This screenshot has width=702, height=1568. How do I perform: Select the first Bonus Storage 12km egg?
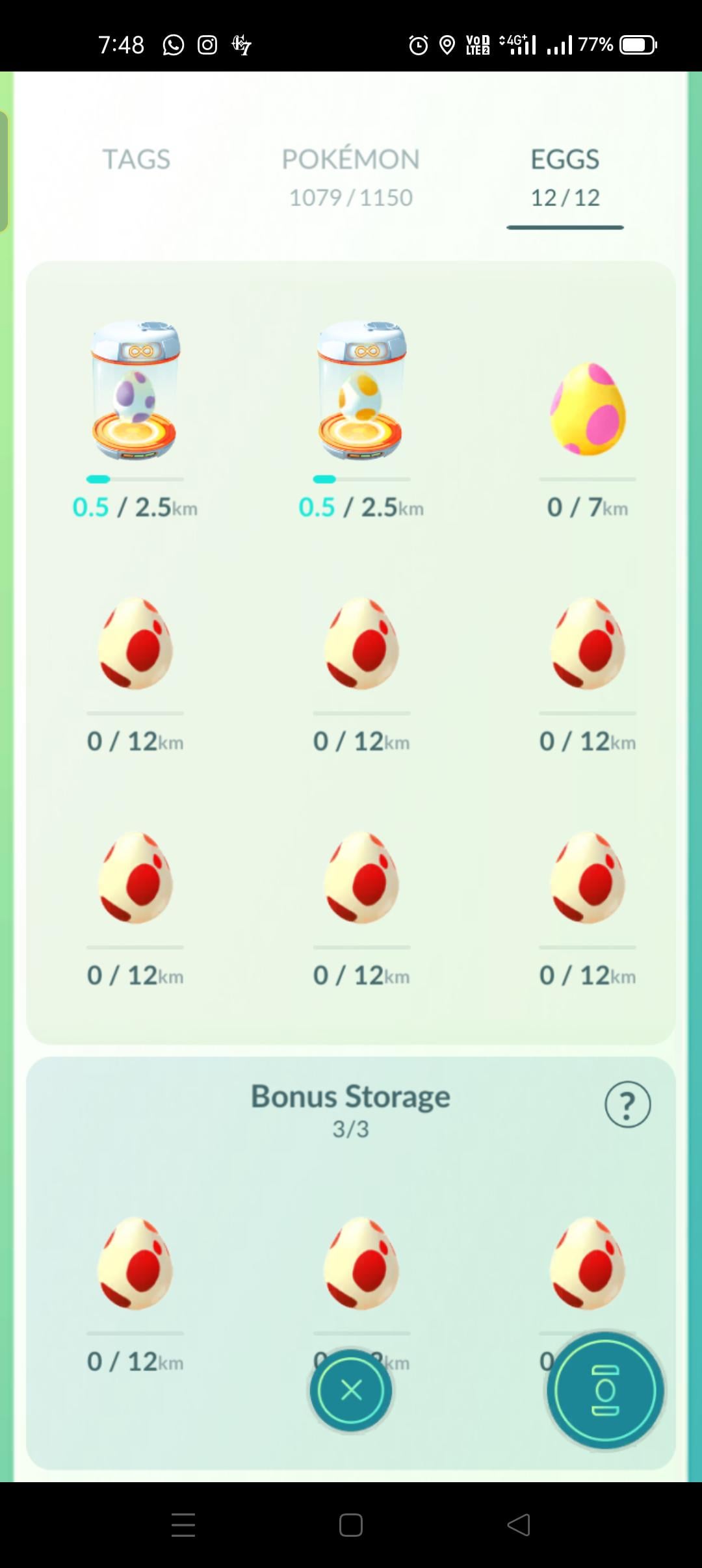(x=135, y=1263)
